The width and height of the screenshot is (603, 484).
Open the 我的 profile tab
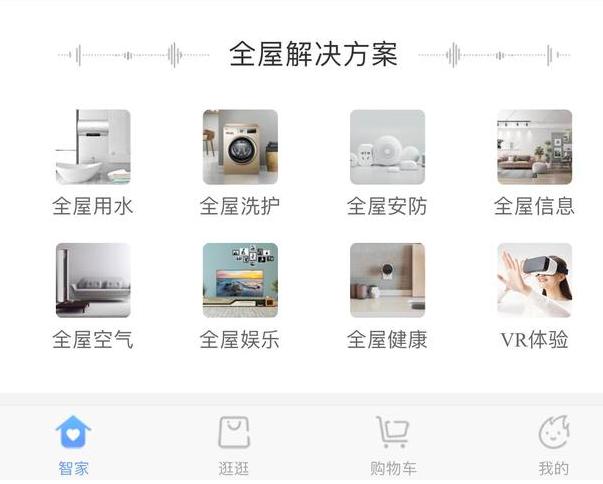553,445
